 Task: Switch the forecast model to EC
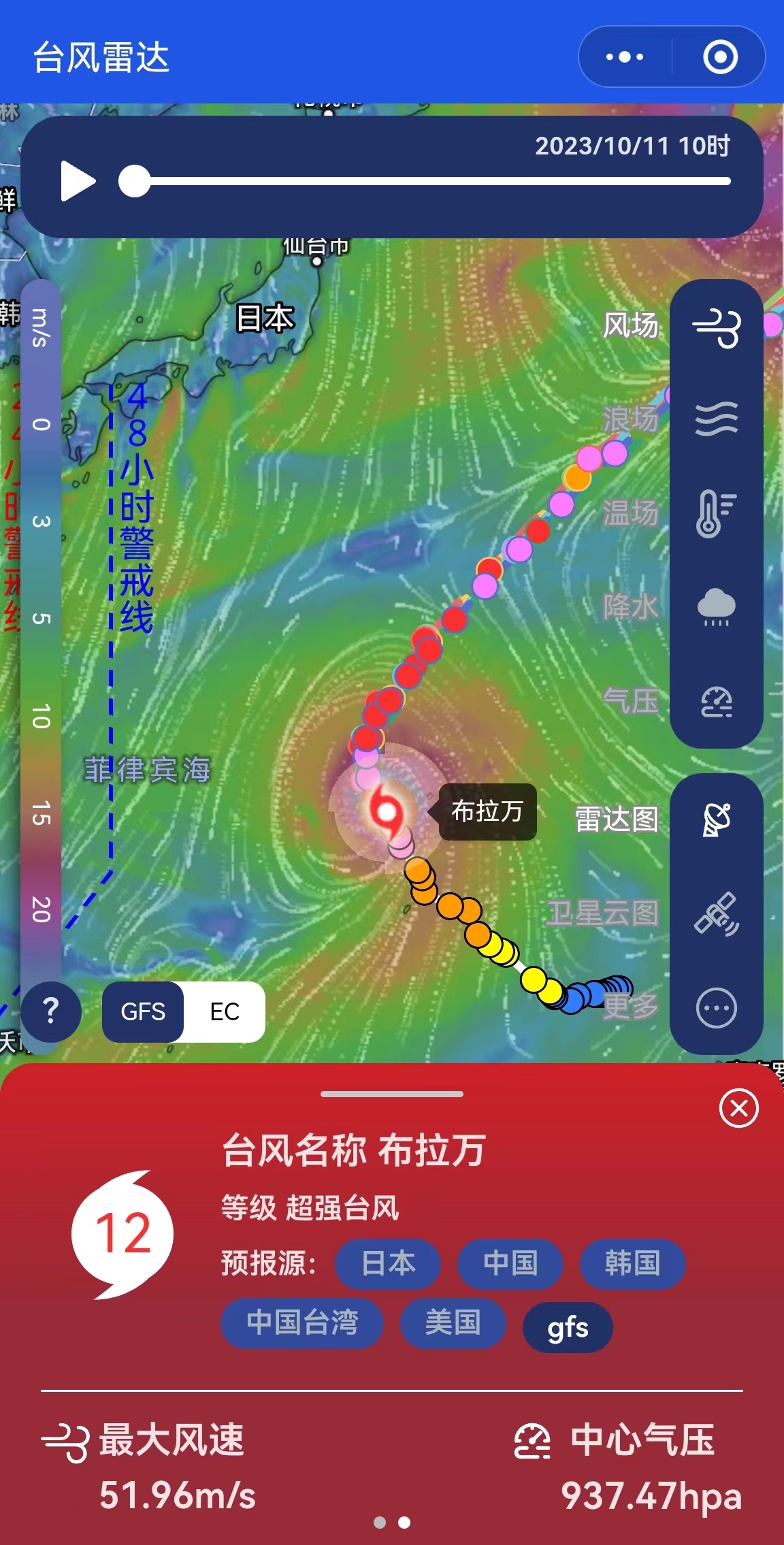[x=225, y=1012]
